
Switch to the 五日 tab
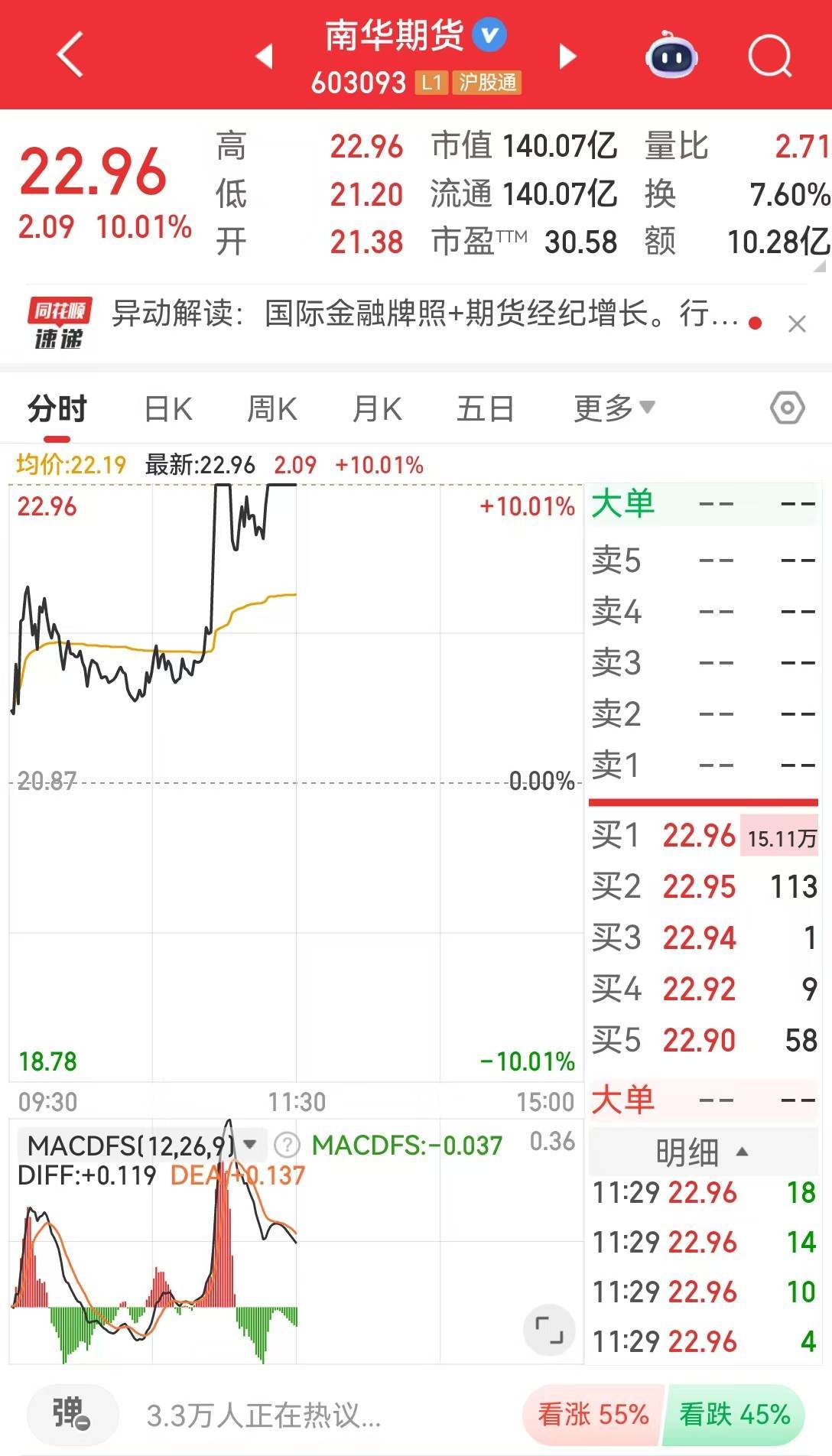(485, 408)
